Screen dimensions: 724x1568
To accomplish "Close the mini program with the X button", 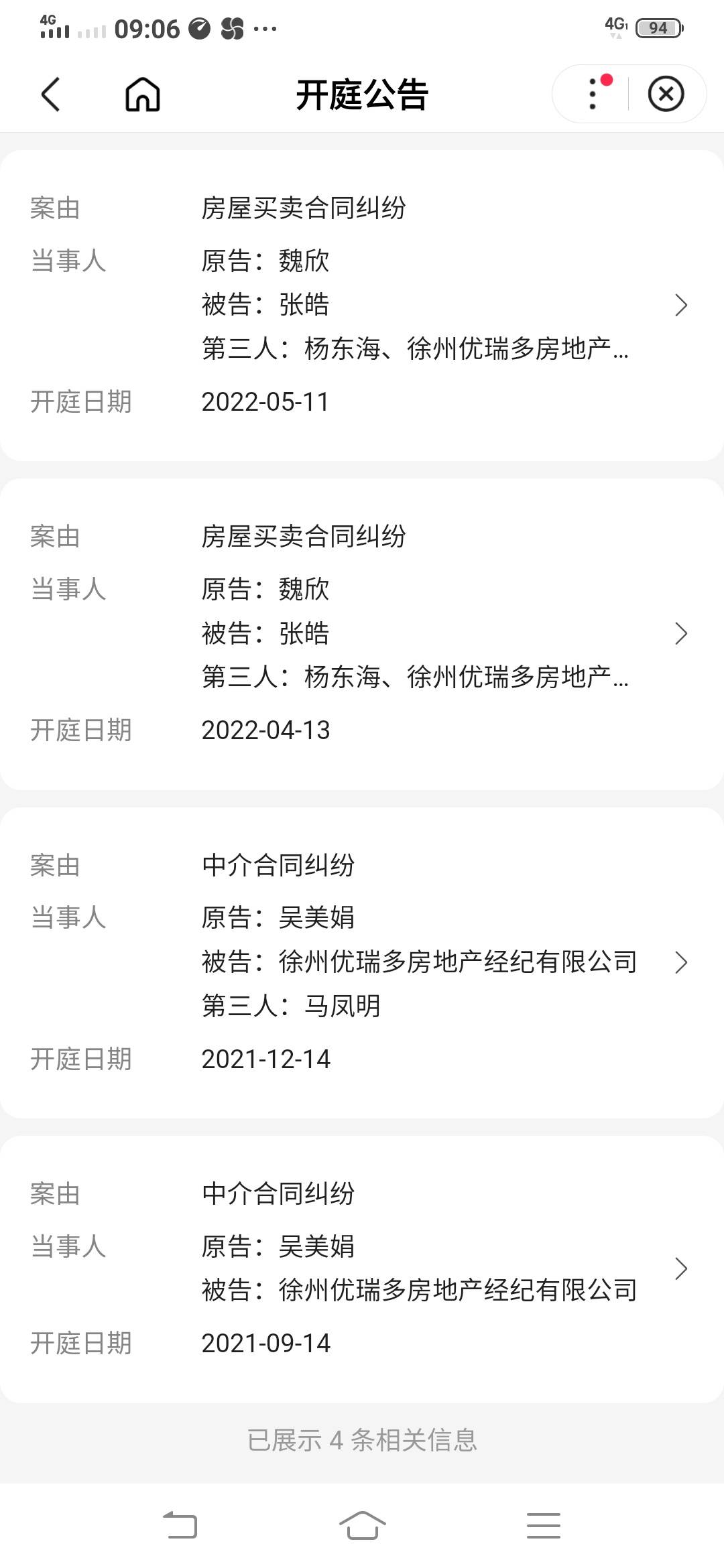I will point(666,94).
